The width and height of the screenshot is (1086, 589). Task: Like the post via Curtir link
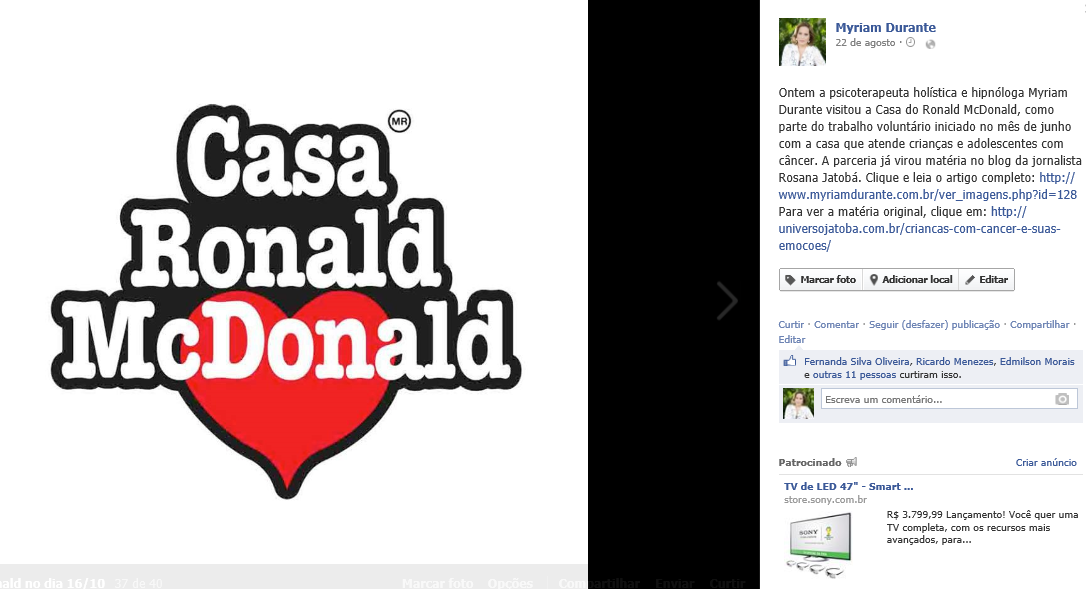coord(790,325)
